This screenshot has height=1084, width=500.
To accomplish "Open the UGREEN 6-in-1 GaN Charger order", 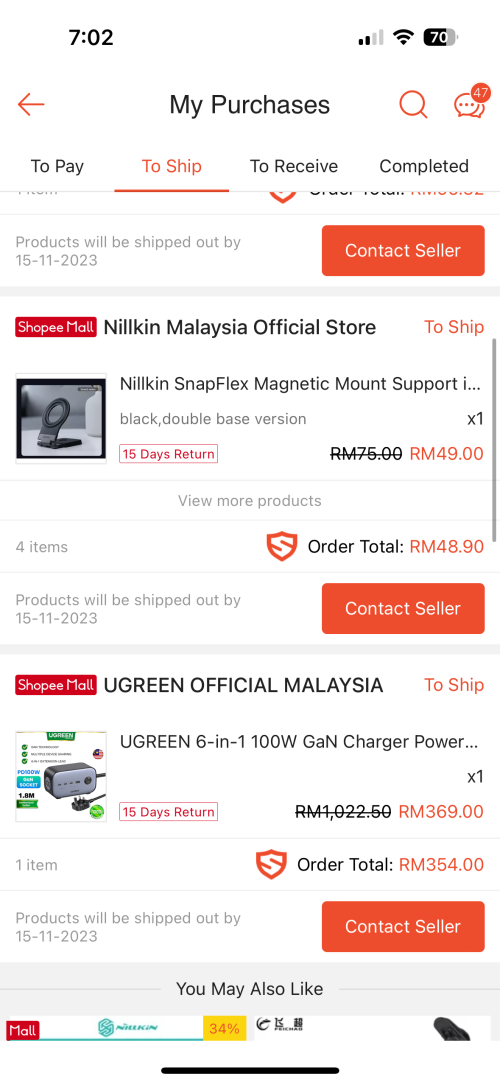I will coord(250,776).
